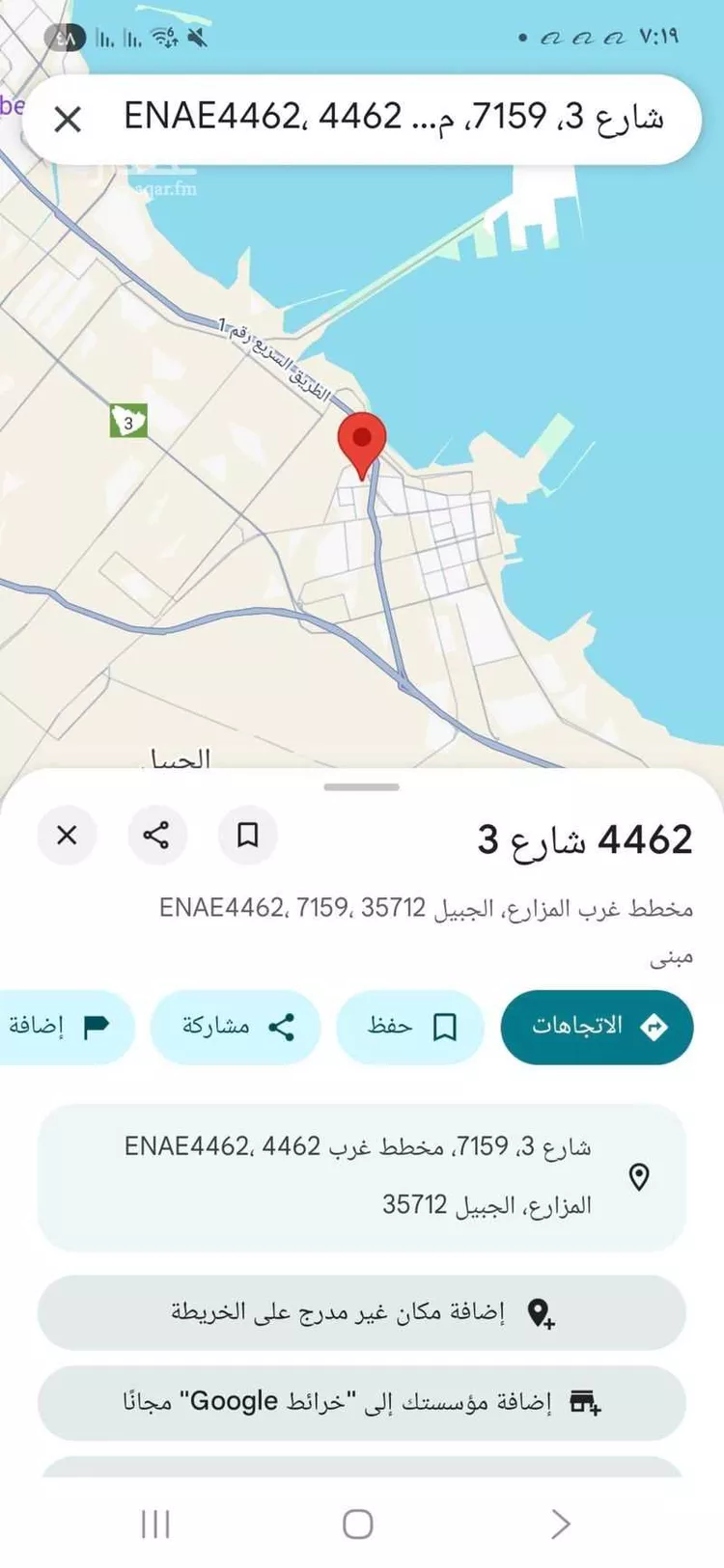This screenshot has width=724, height=1568.
Task: Go to the home screen
Action: coord(358,1524)
